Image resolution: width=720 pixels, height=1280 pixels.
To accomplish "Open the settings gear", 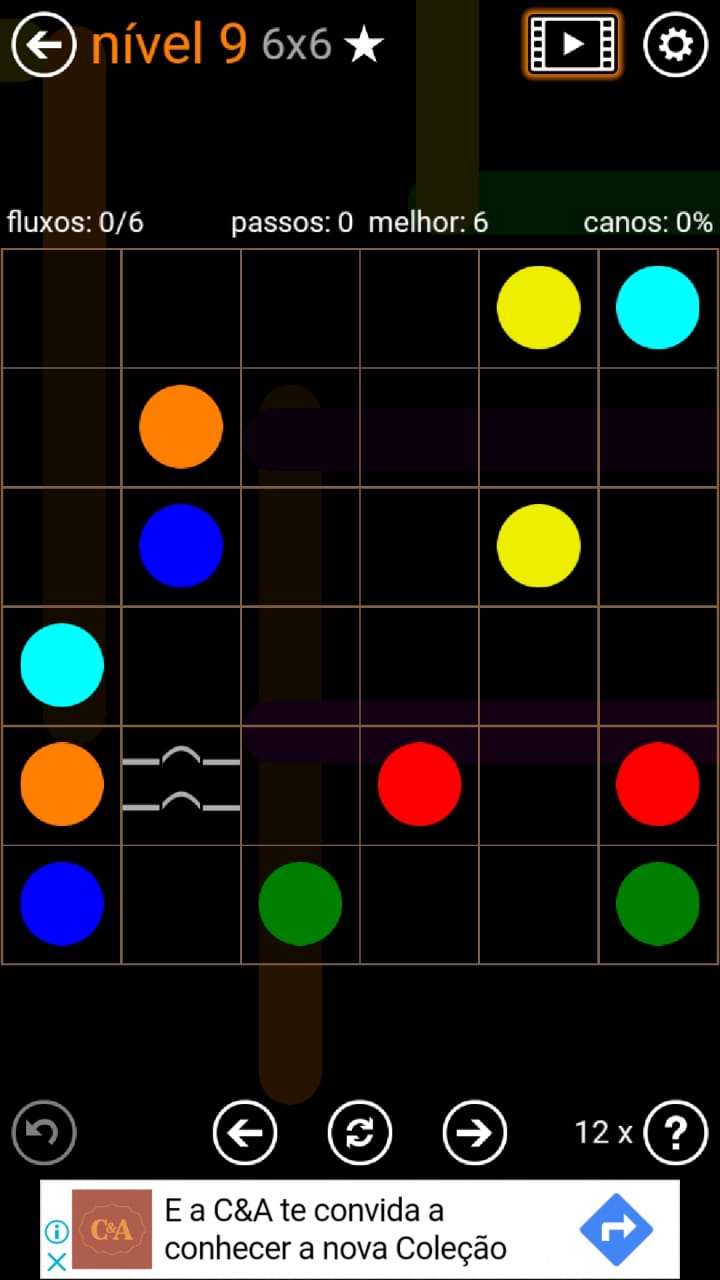I will tap(675, 44).
